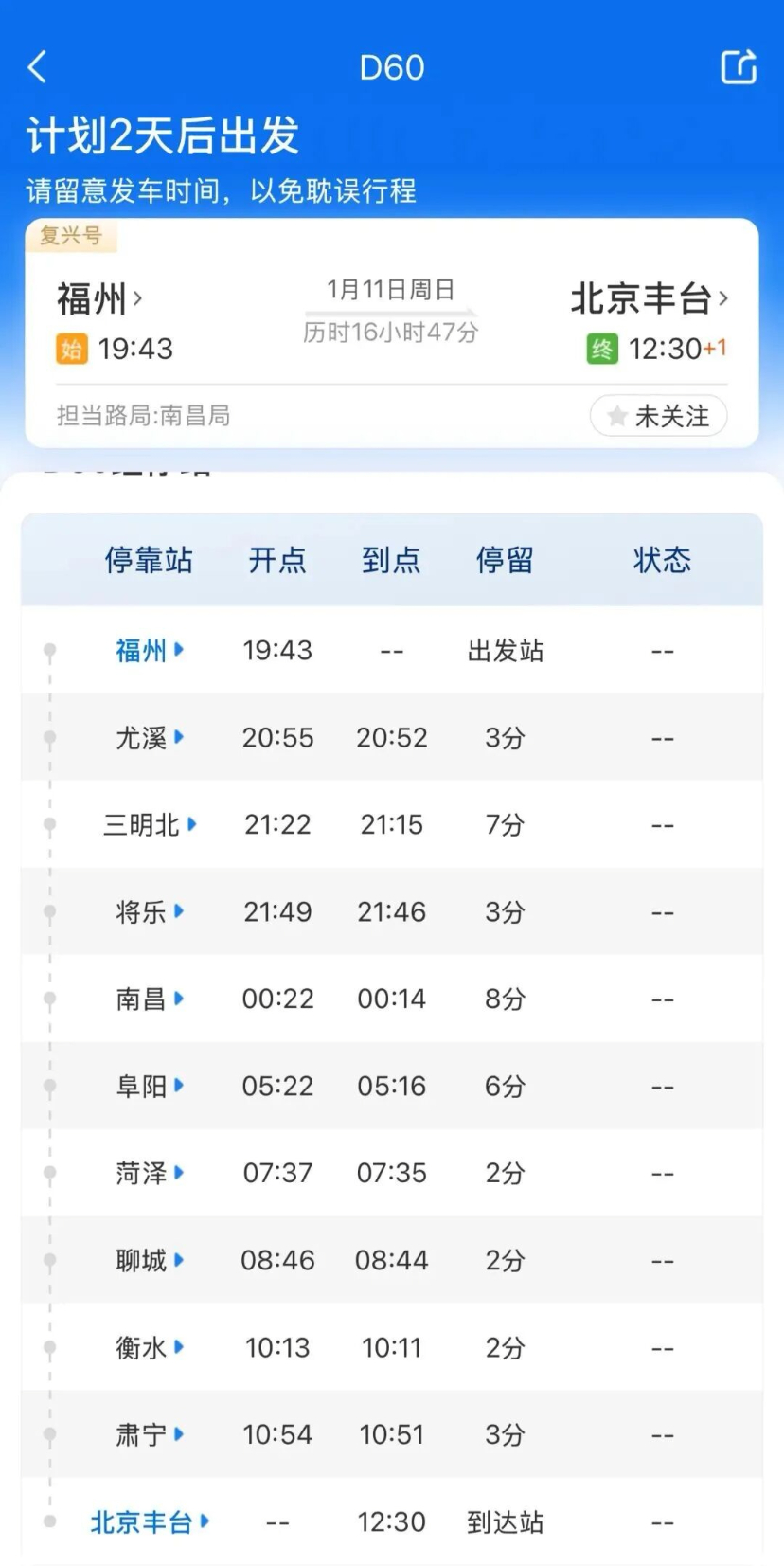Select the 聊城 station stop
This screenshot has width=784, height=1566.
tap(149, 1261)
